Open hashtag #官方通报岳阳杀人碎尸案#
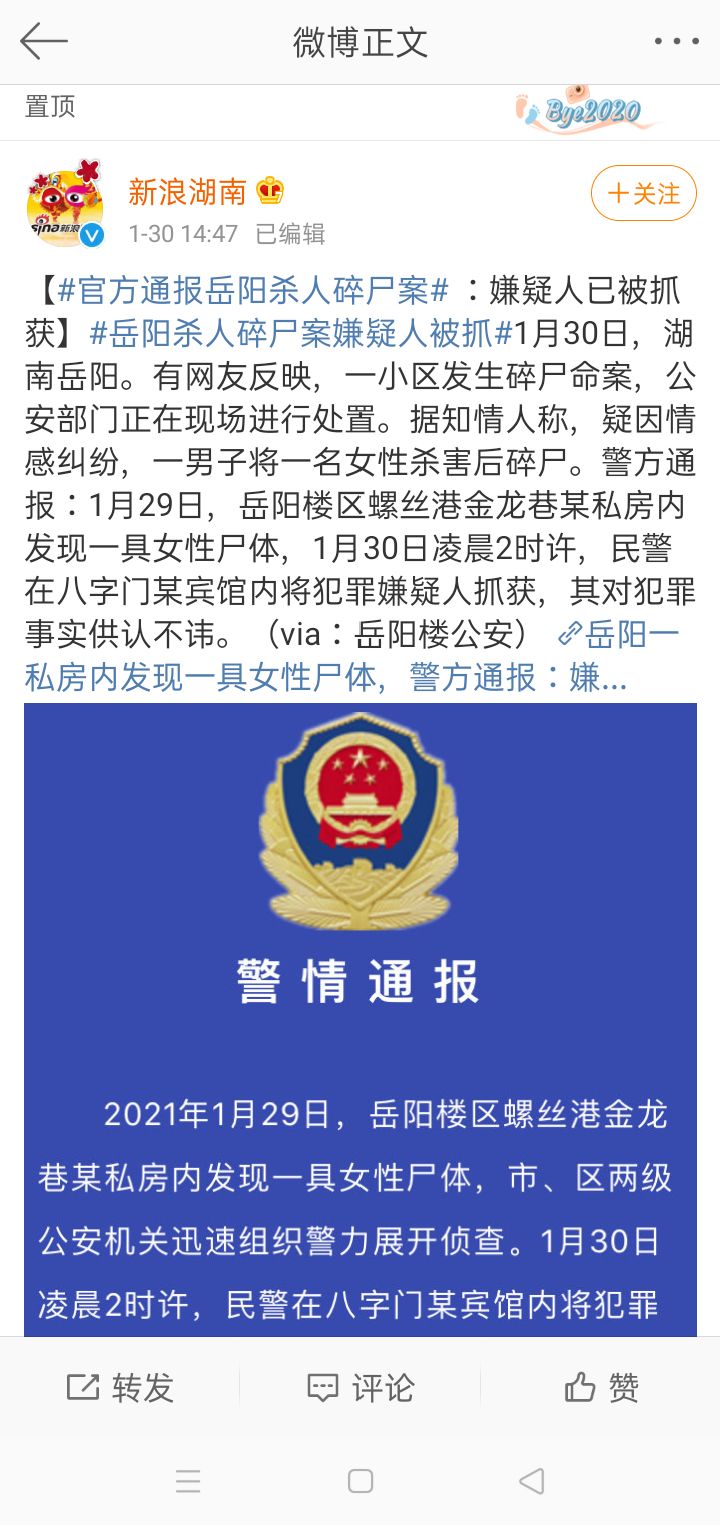This screenshot has height=1525, width=720. pos(252,291)
